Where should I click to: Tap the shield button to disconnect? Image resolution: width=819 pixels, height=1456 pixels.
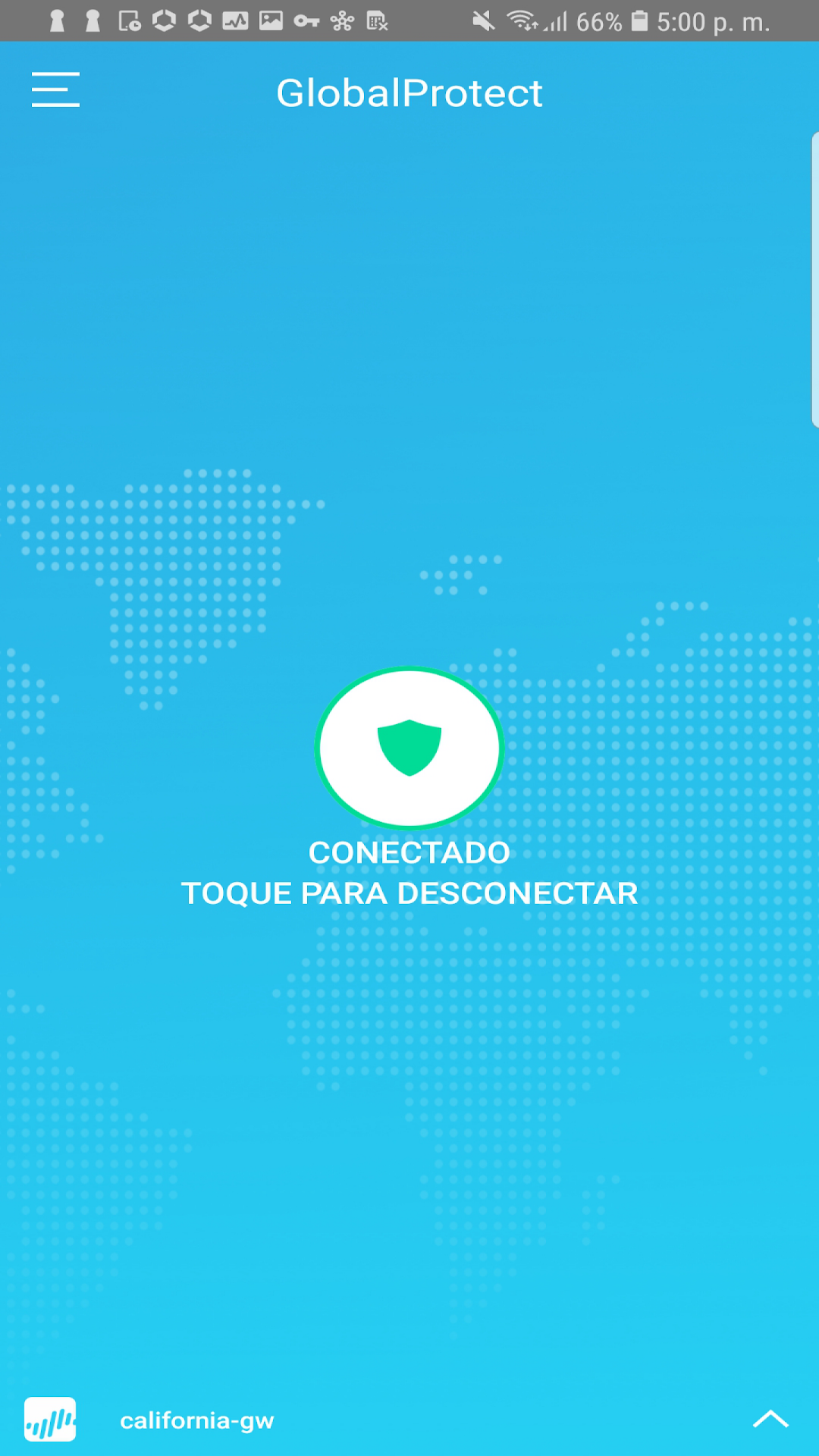[409, 748]
